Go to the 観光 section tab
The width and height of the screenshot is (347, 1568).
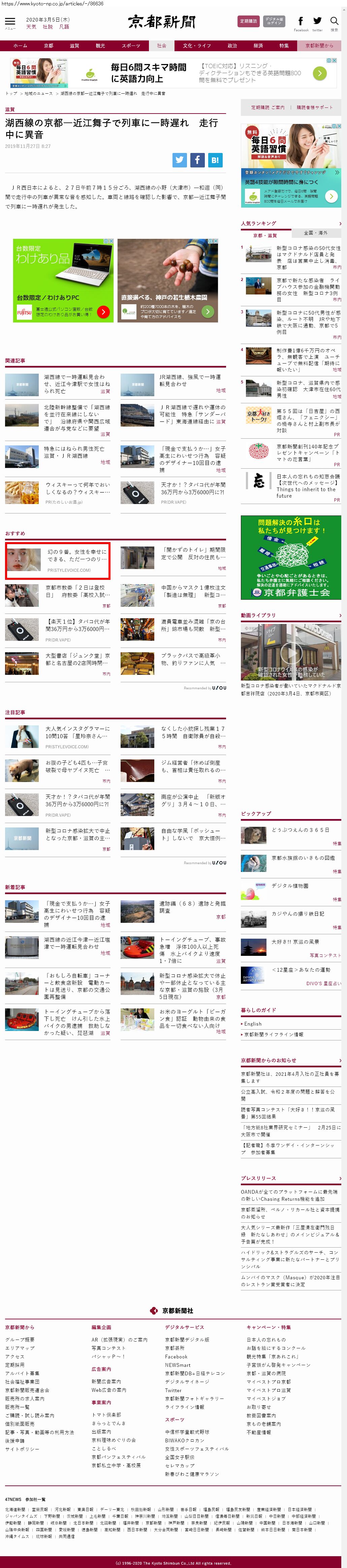(x=100, y=46)
